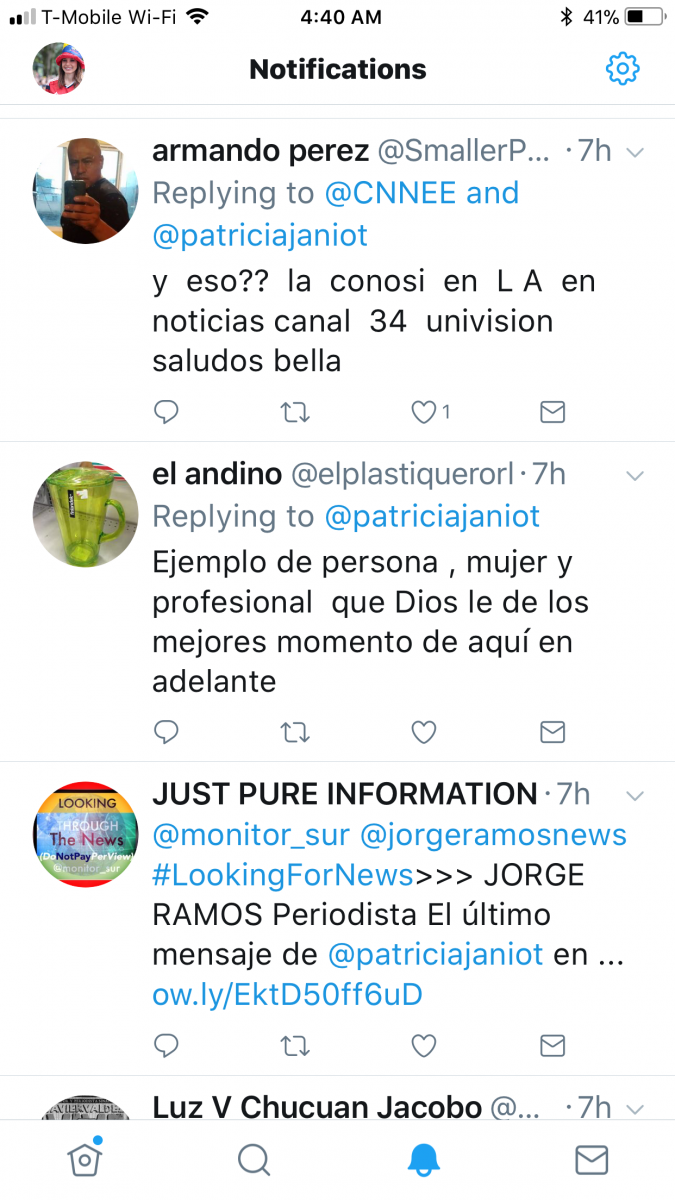
Task: Like el andino's tweet
Action: point(424,732)
